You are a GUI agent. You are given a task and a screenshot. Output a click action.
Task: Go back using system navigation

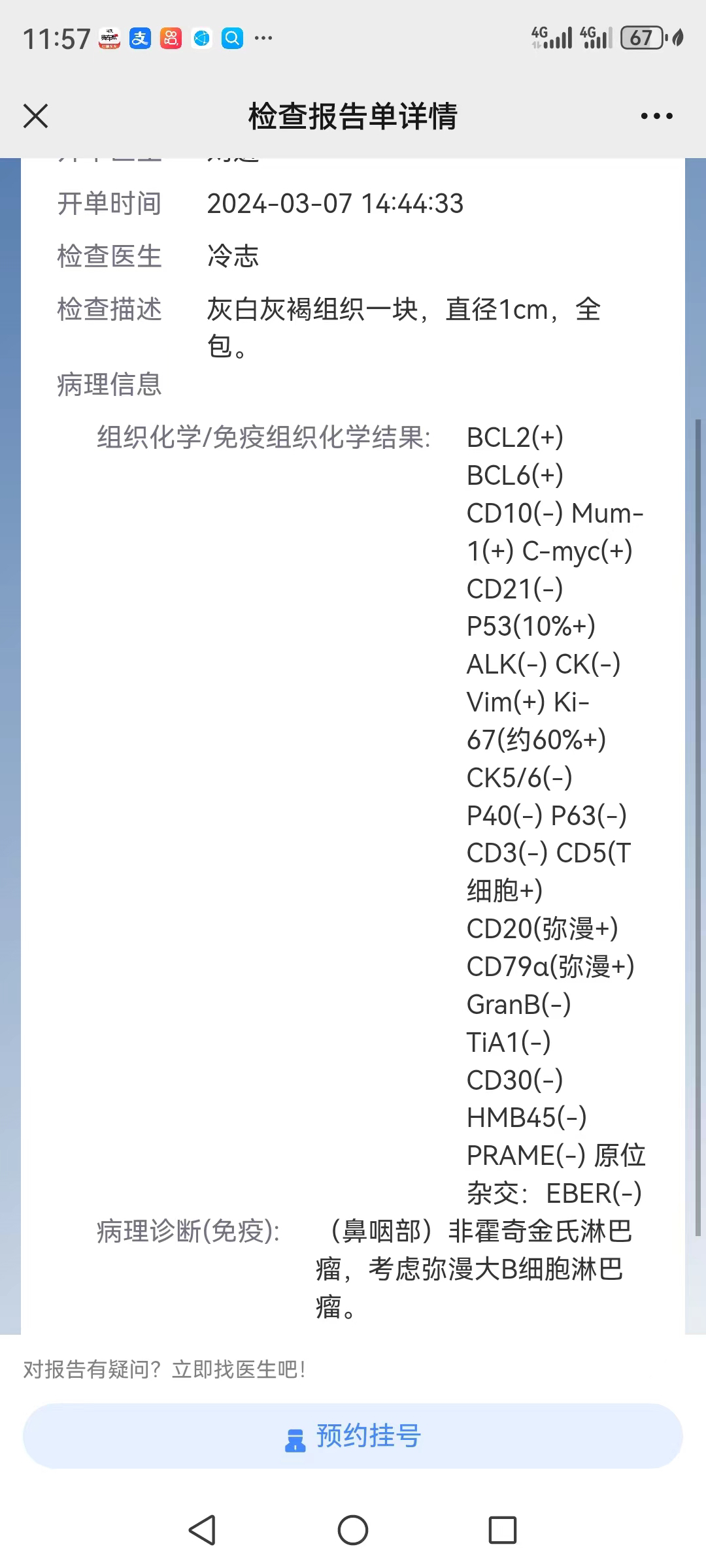tap(202, 1529)
